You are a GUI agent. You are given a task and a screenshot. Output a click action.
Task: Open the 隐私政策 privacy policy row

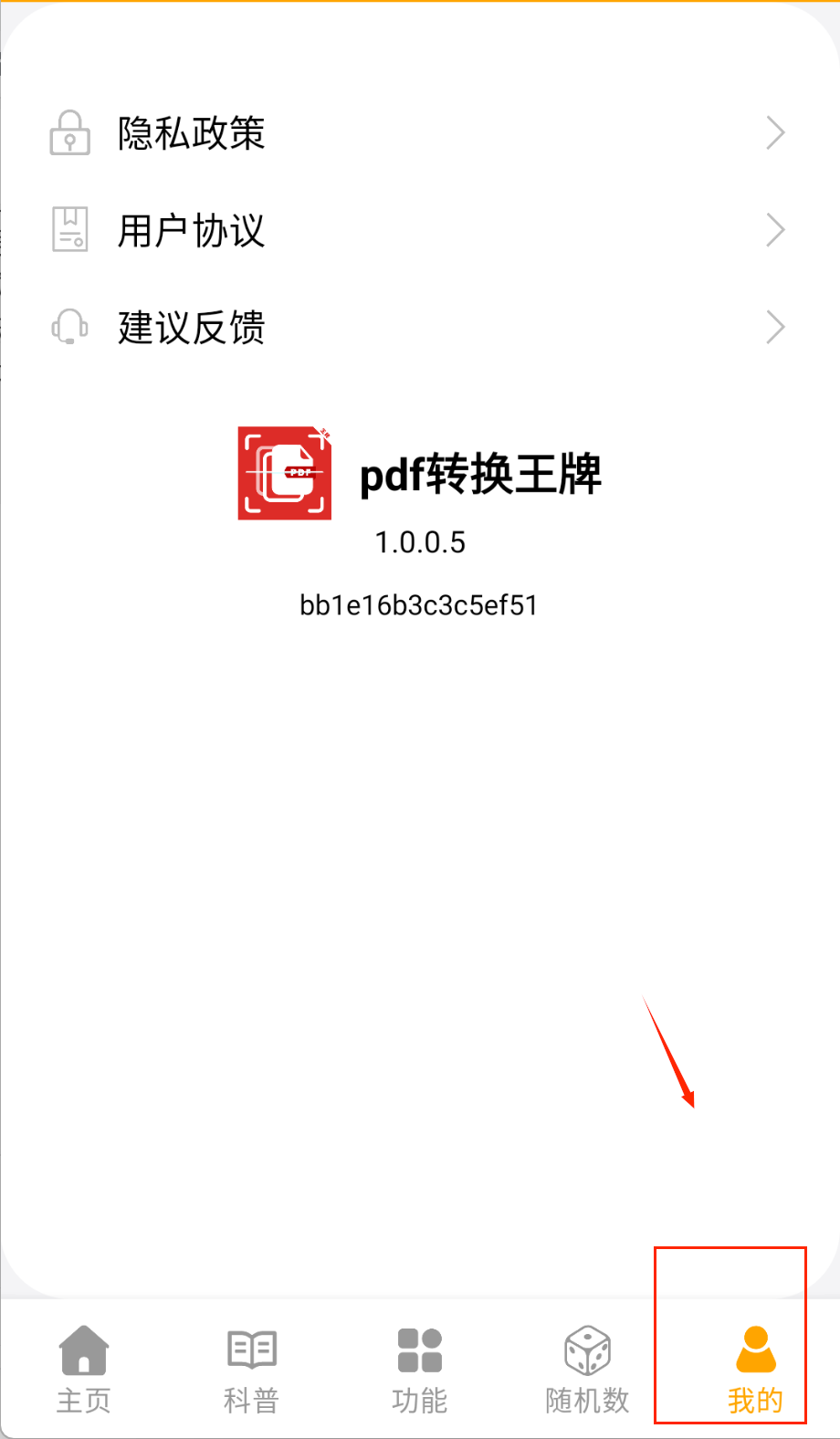(418, 133)
